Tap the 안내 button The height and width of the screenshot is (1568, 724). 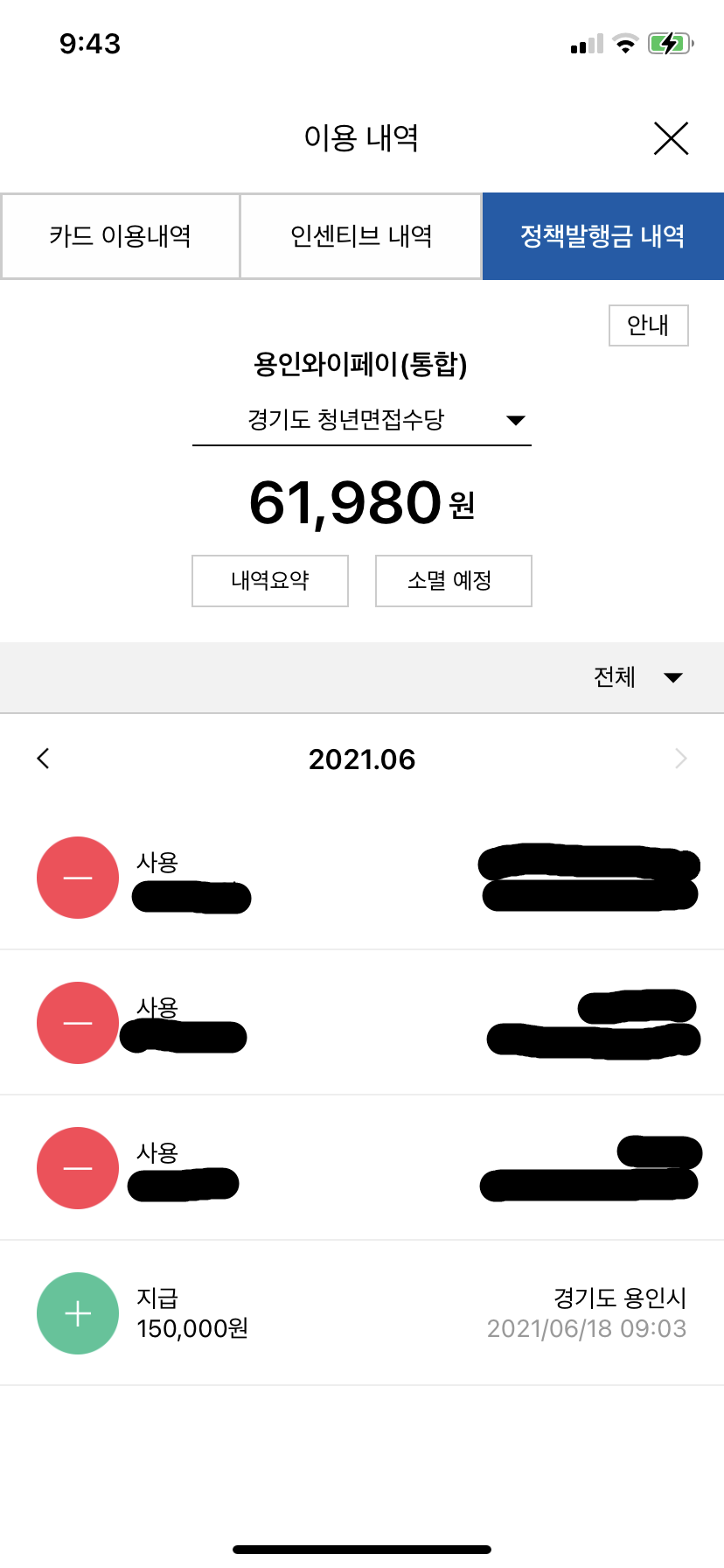pos(648,325)
